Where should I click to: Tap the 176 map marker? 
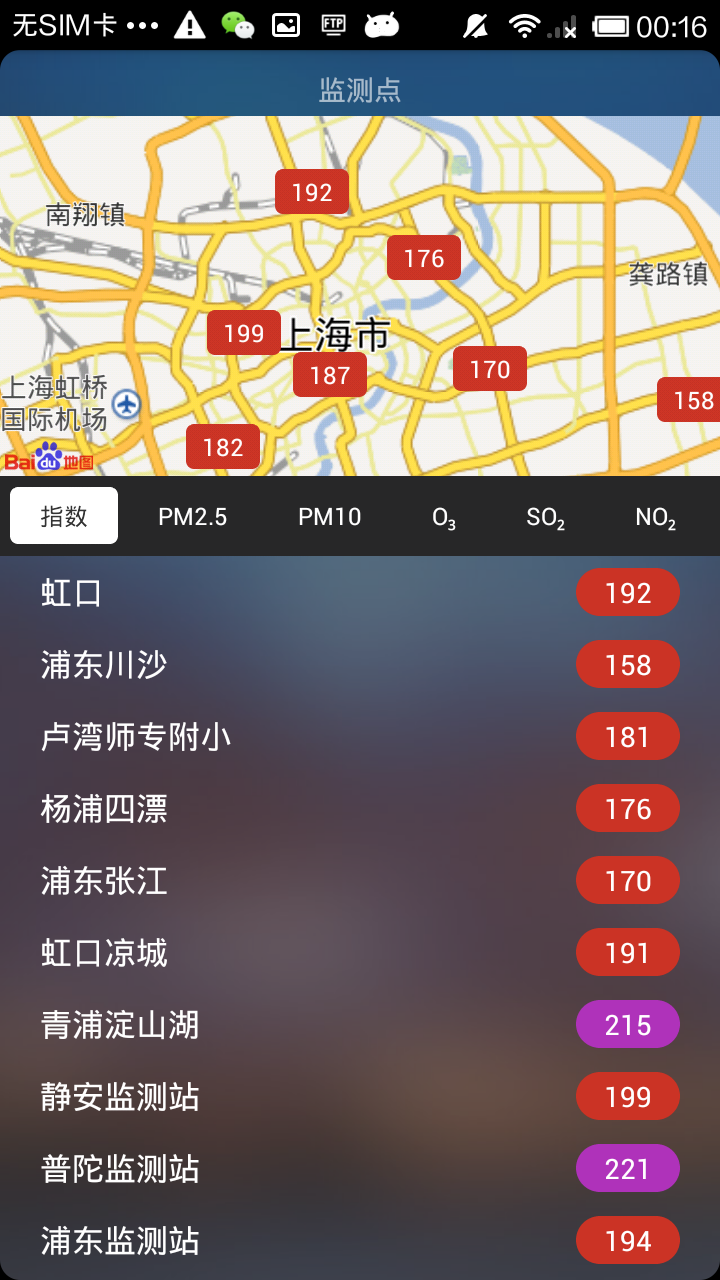[x=424, y=258]
